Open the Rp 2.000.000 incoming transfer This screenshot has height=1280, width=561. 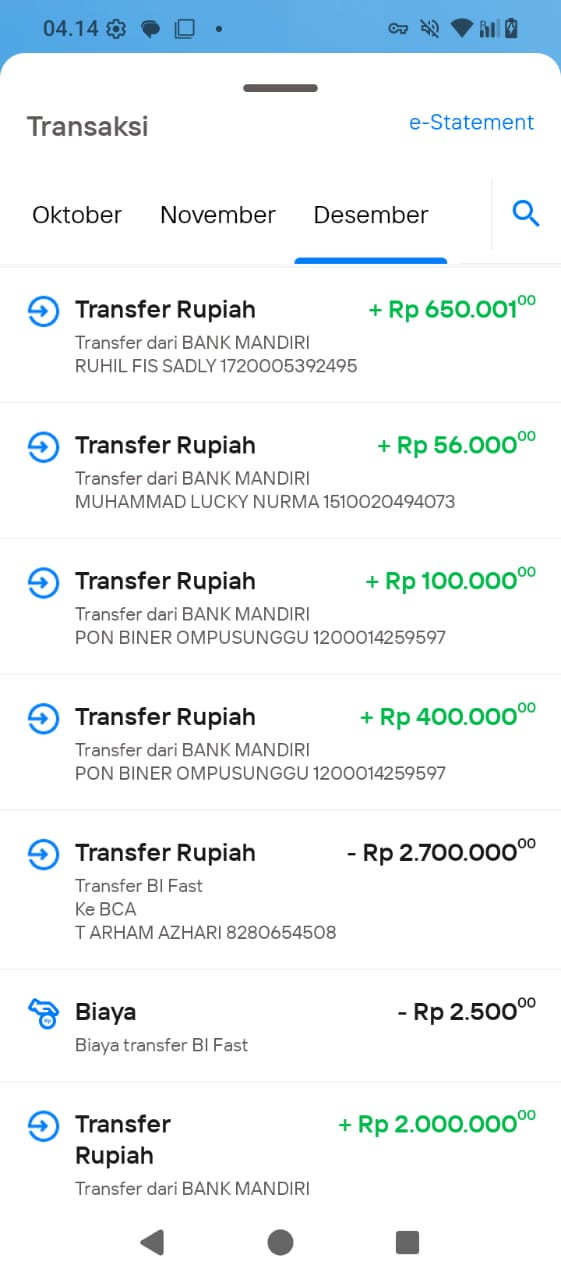(280, 1143)
